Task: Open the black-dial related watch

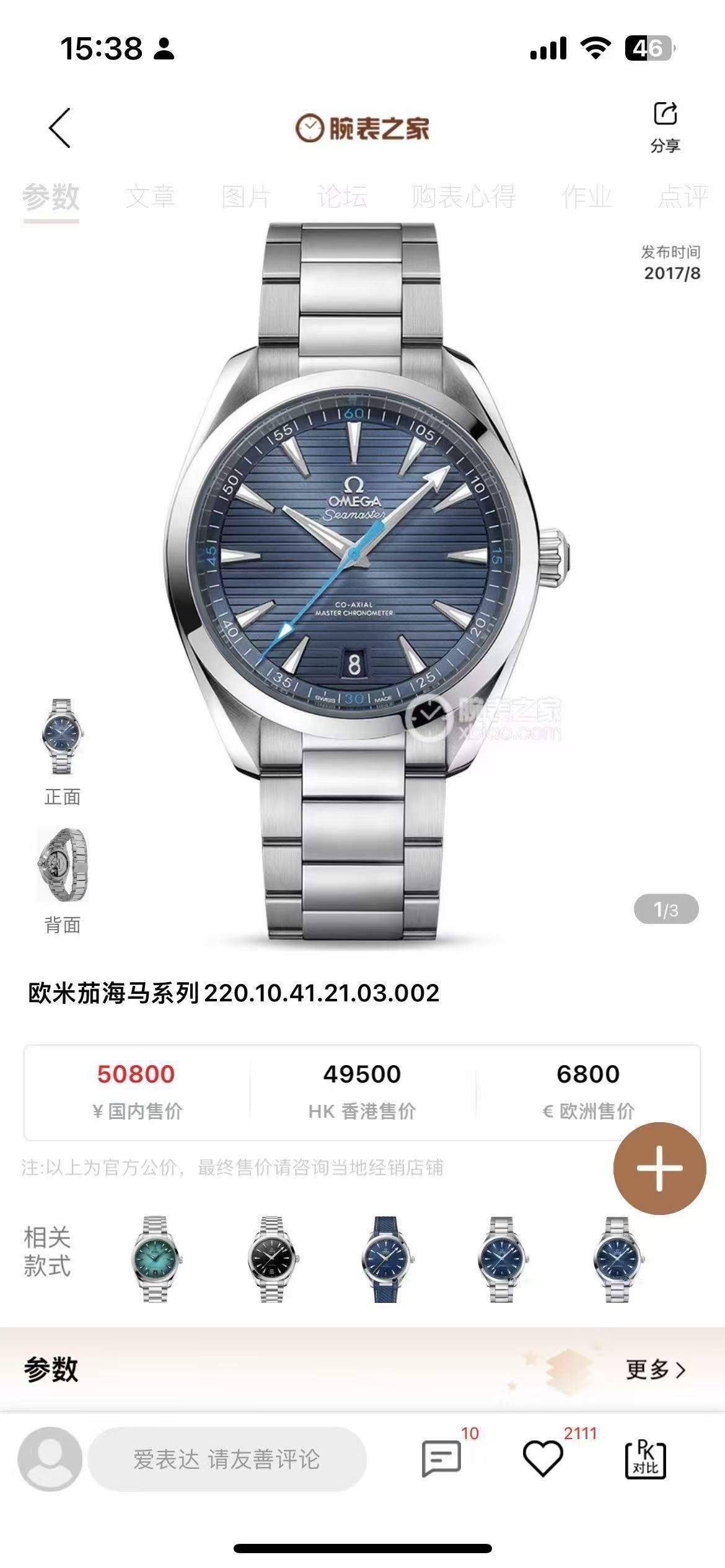Action: 271,1260
